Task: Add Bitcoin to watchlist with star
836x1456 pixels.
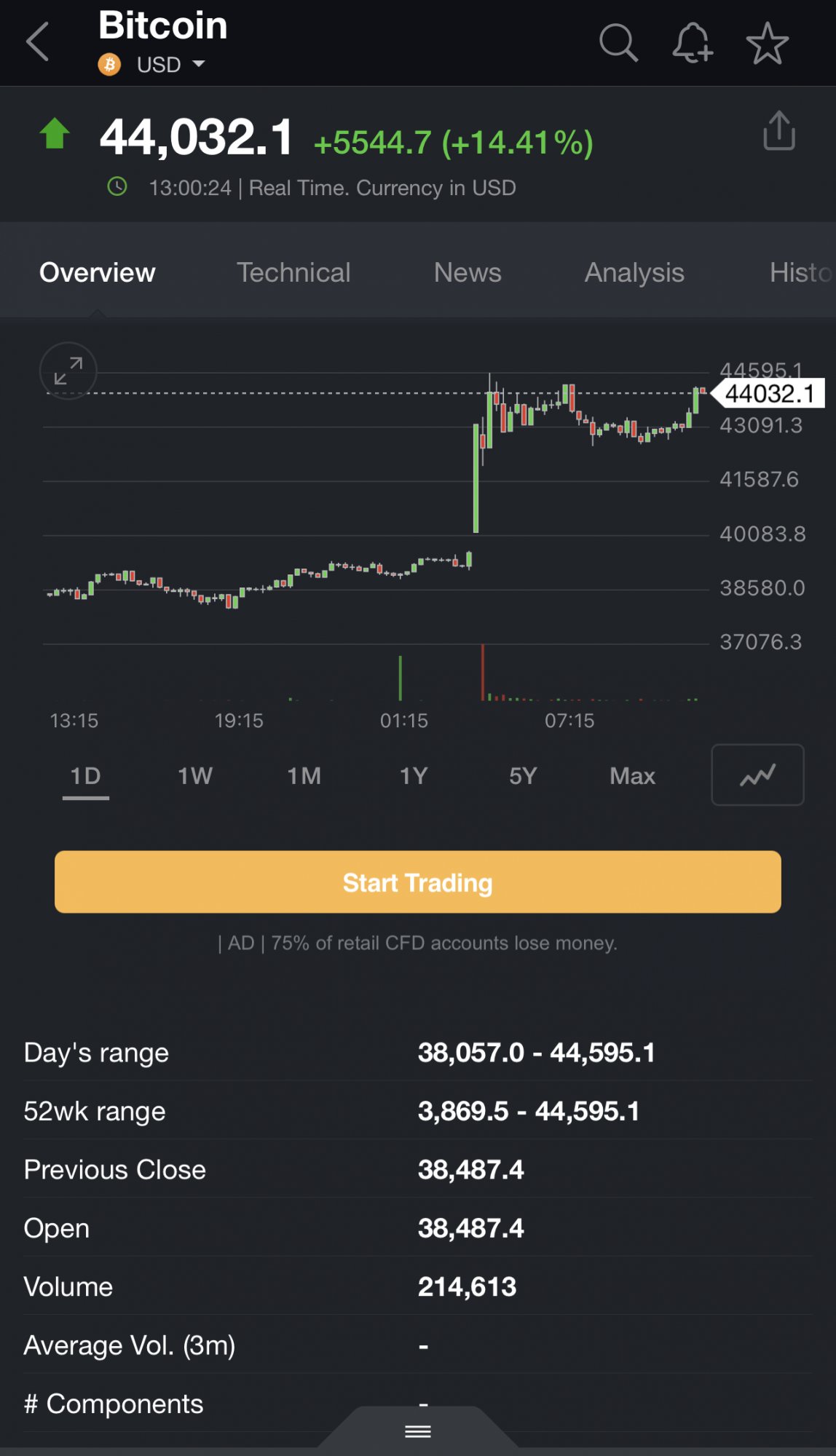Action: coord(767,43)
